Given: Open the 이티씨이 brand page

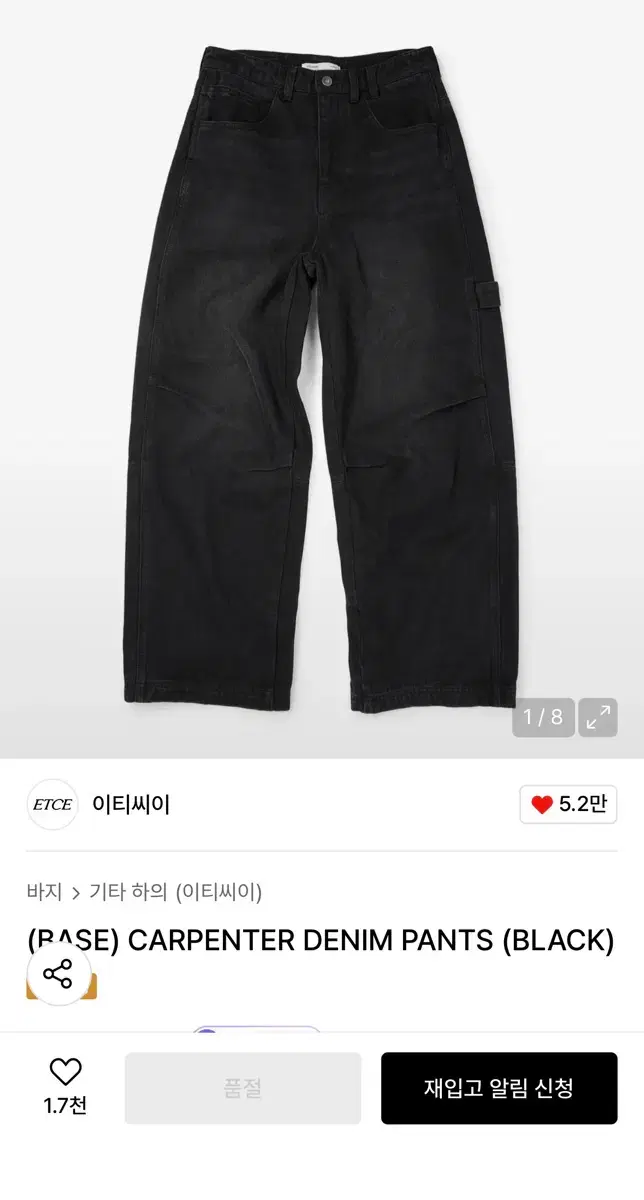Looking at the screenshot, I should coord(131,805).
